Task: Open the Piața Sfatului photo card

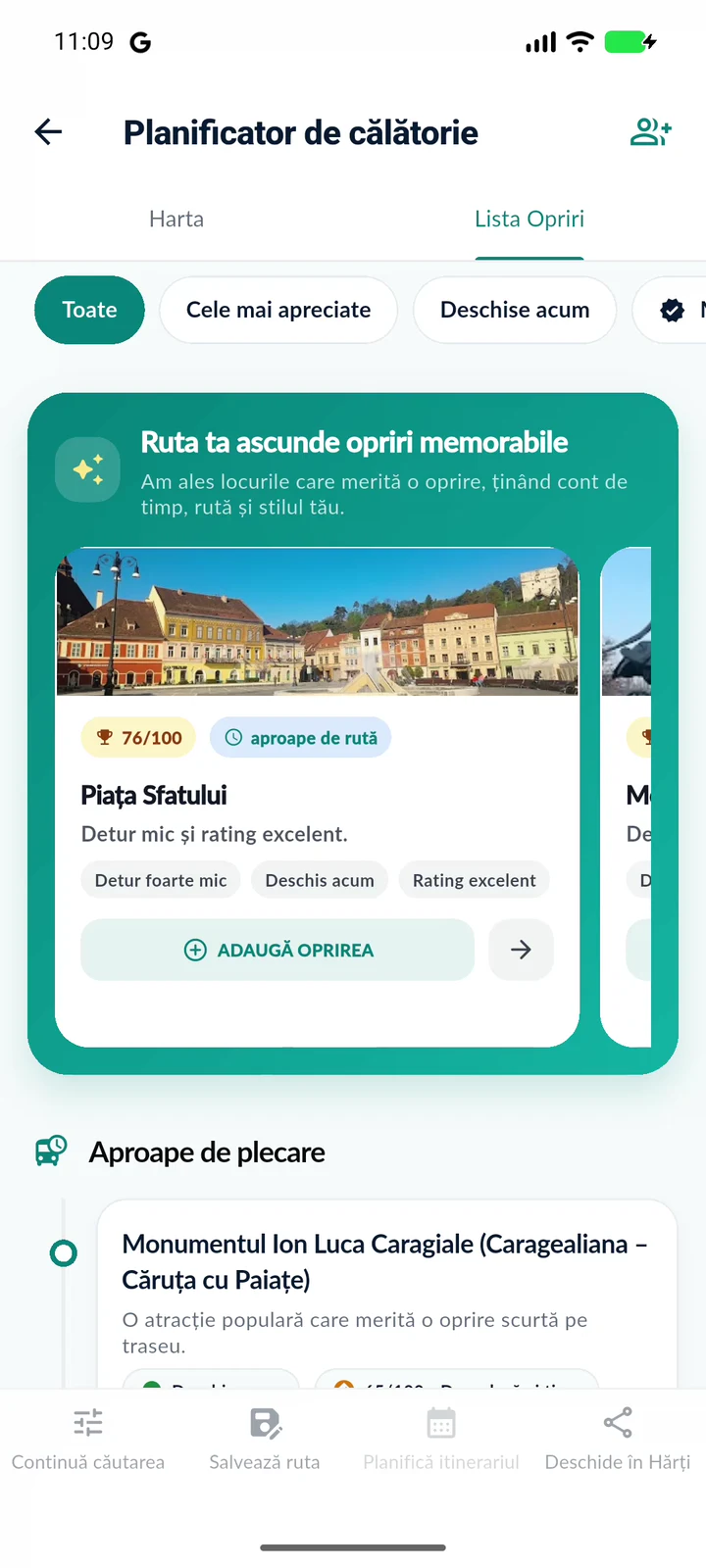Action: click(317, 621)
